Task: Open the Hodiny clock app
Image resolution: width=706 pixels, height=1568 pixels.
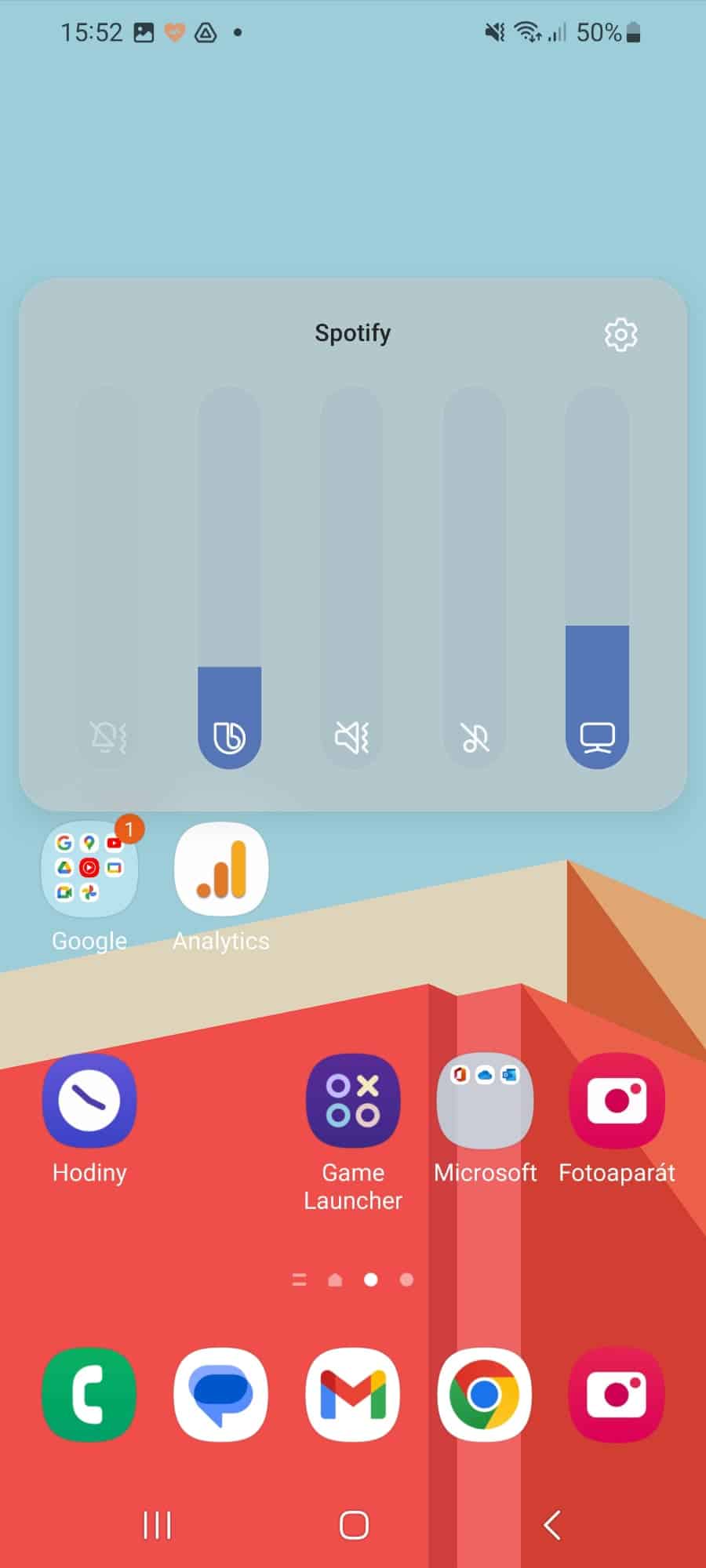Action: (x=89, y=1101)
